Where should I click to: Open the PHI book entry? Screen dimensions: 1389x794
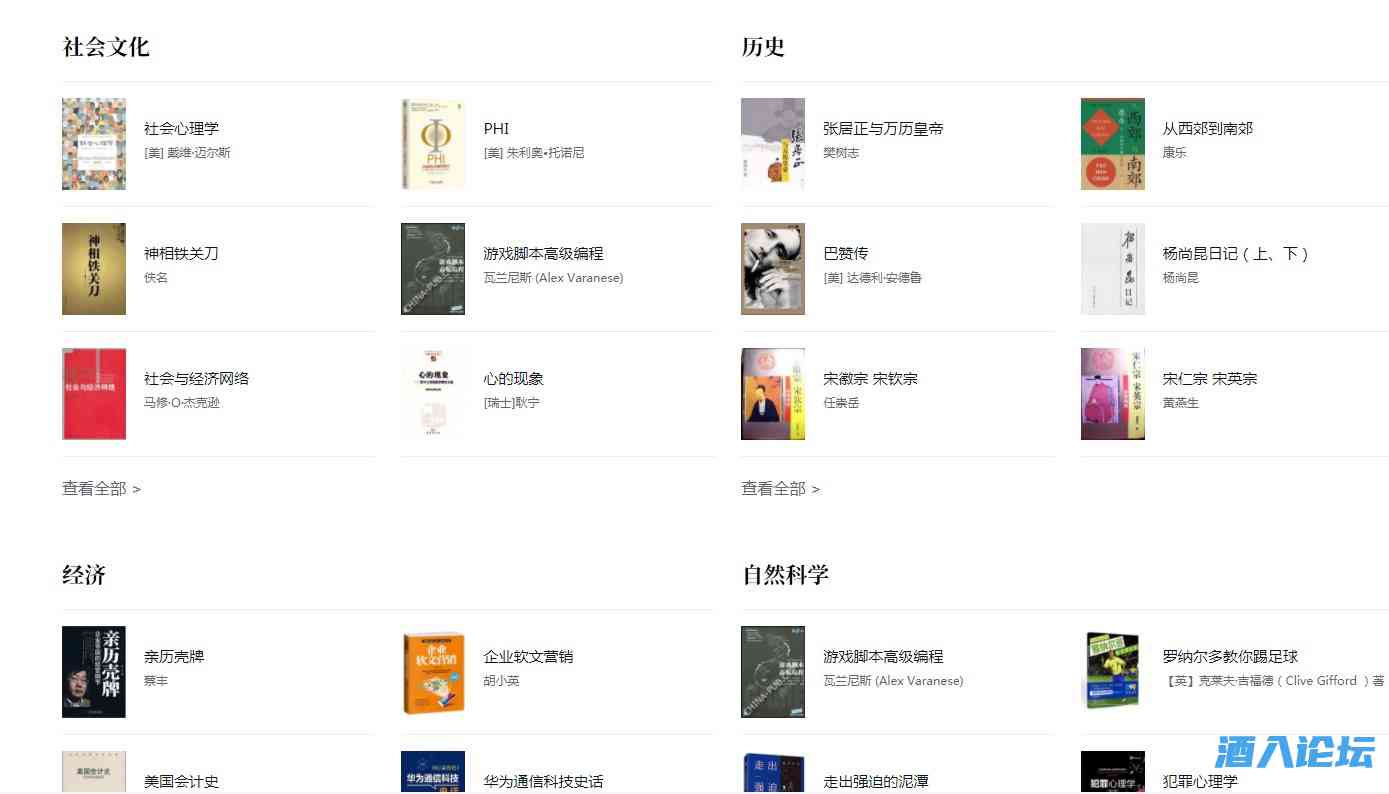(496, 129)
